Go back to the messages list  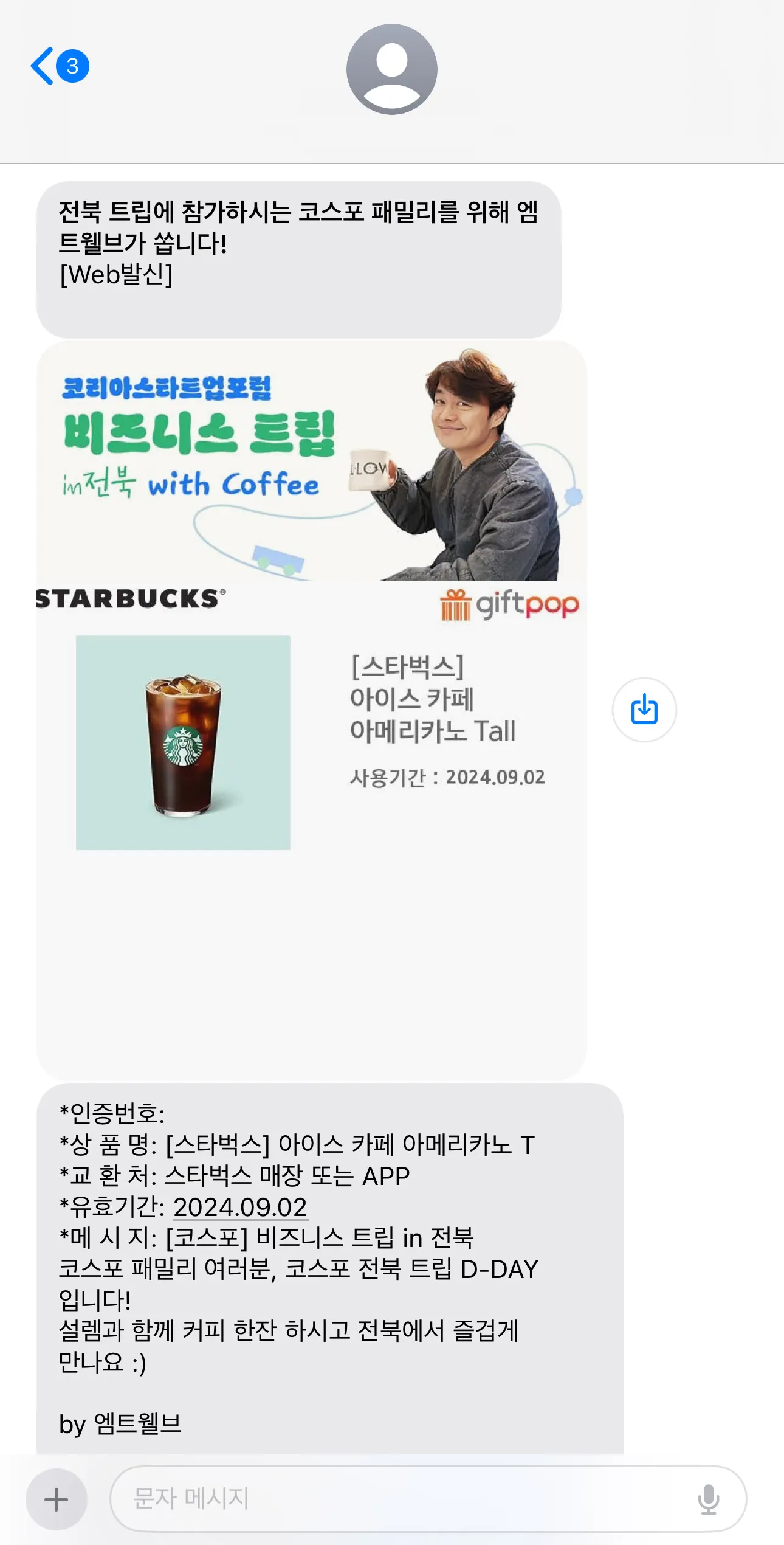[x=44, y=66]
